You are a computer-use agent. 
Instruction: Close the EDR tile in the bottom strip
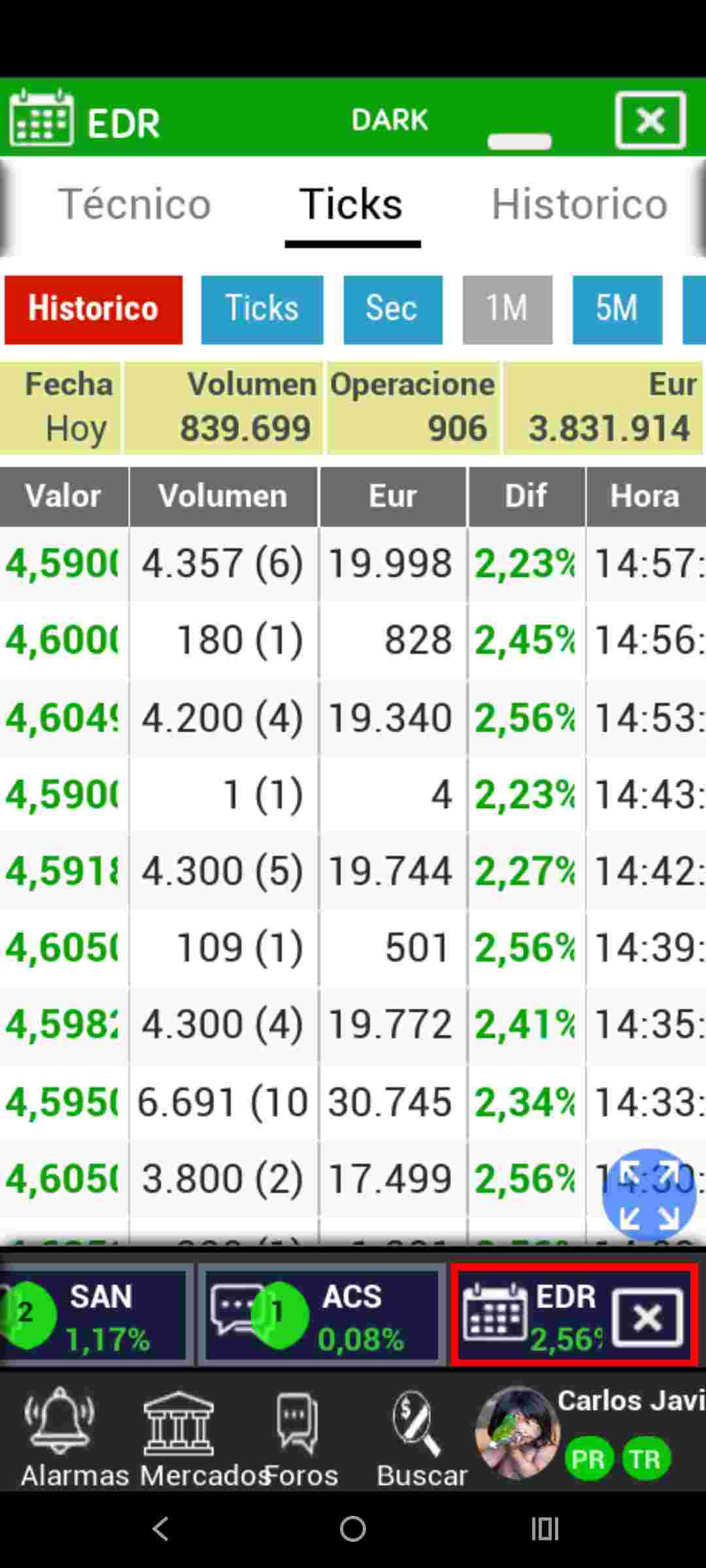tap(648, 1318)
